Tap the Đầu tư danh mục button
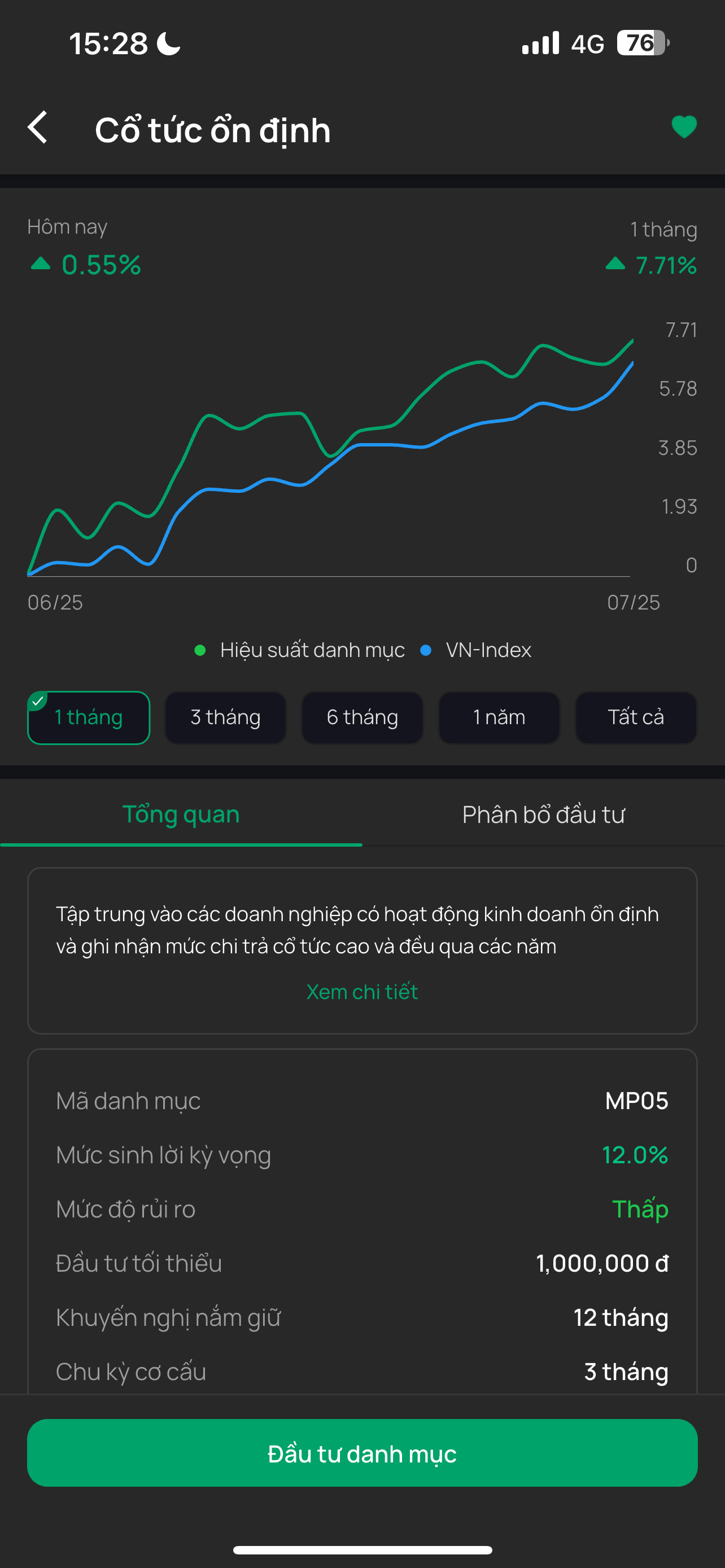The width and height of the screenshot is (725, 1568). click(362, 1453)
